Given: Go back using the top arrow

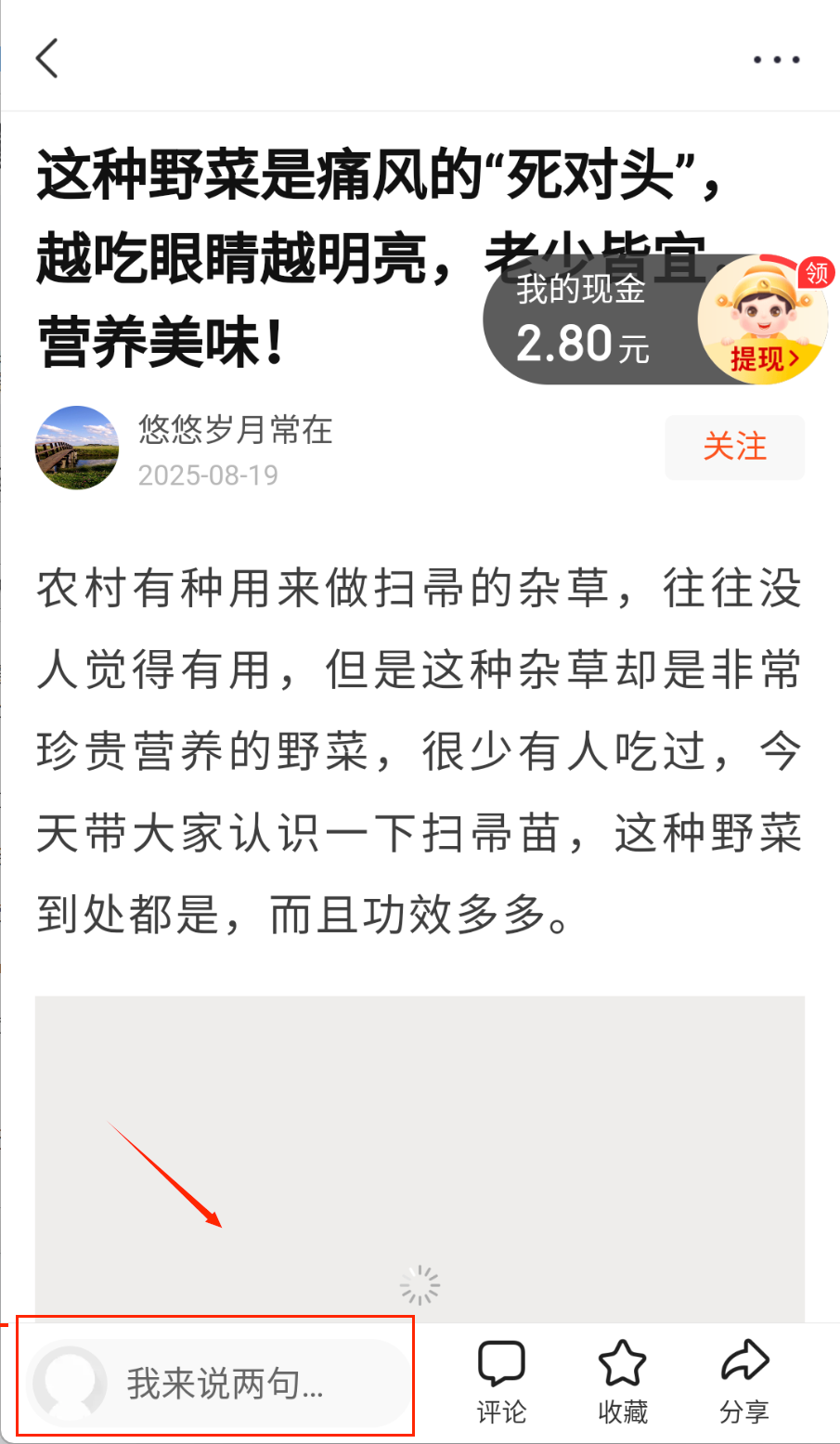Looking at the screenshot, I should (47, 59).
